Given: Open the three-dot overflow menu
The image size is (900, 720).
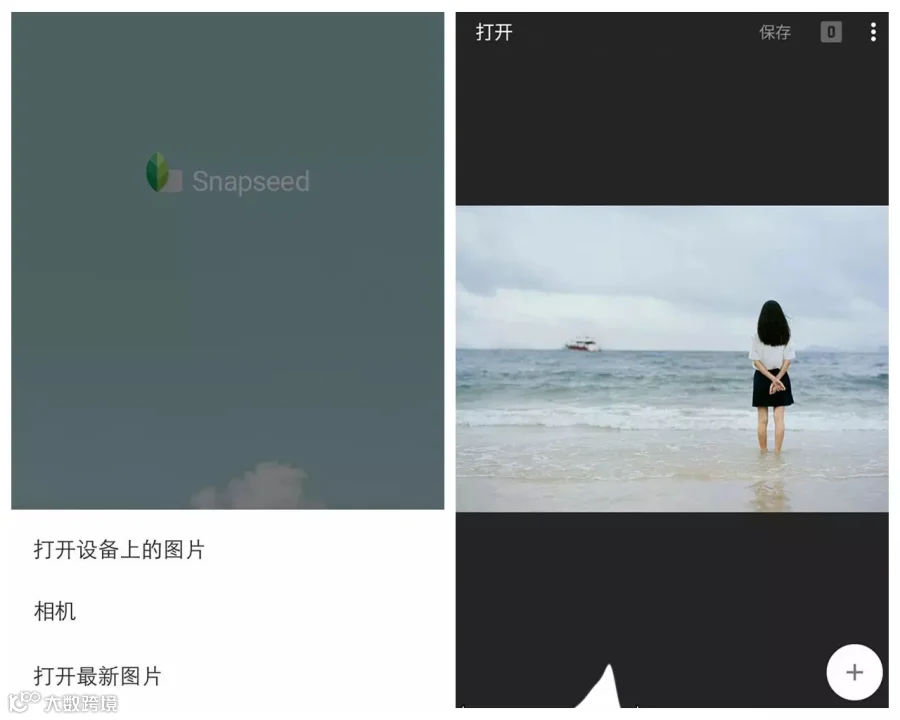Looking at the screenshot, I should [x=873, y=32].
